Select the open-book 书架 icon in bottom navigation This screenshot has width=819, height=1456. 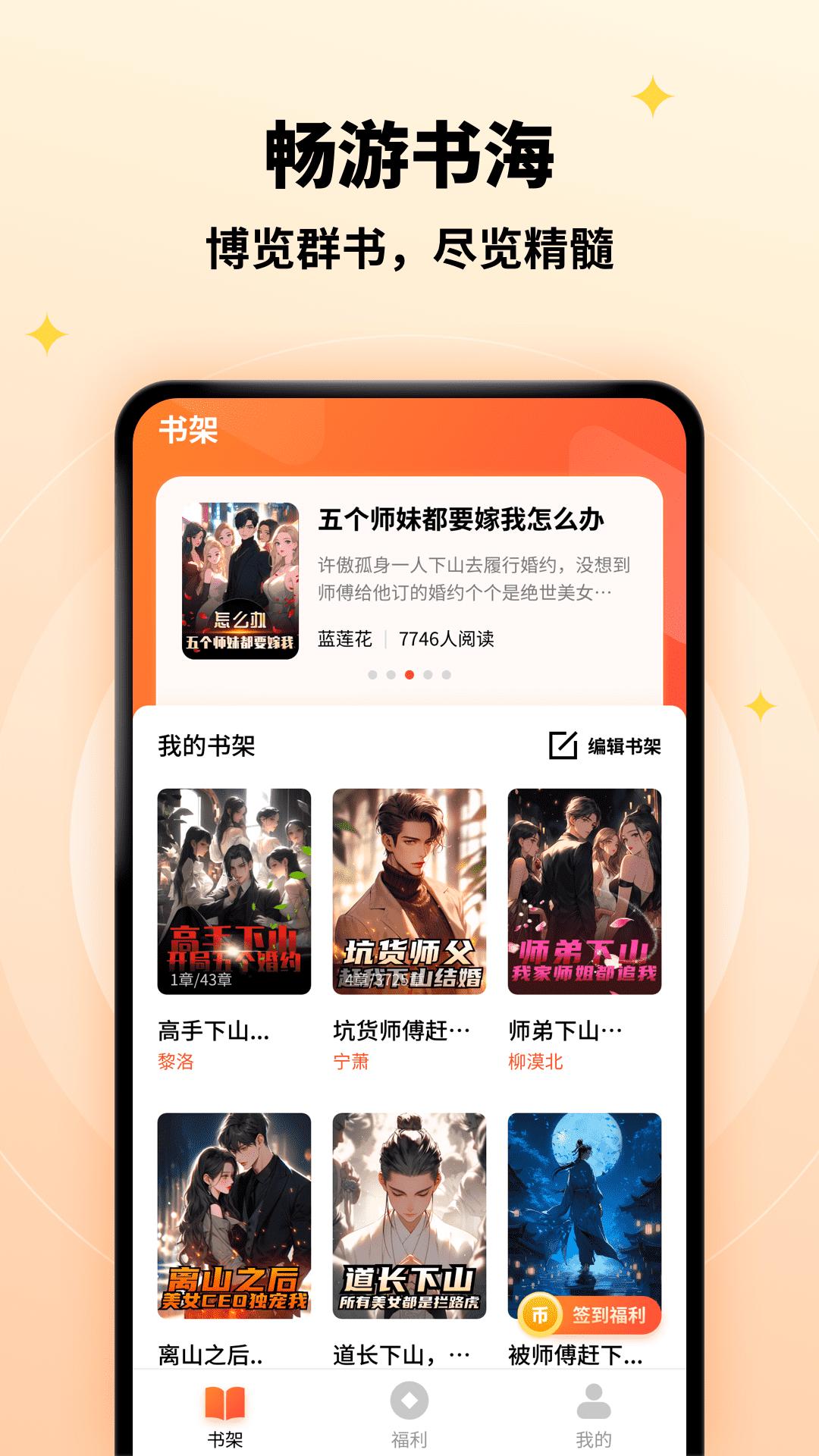click(226, 1400)
